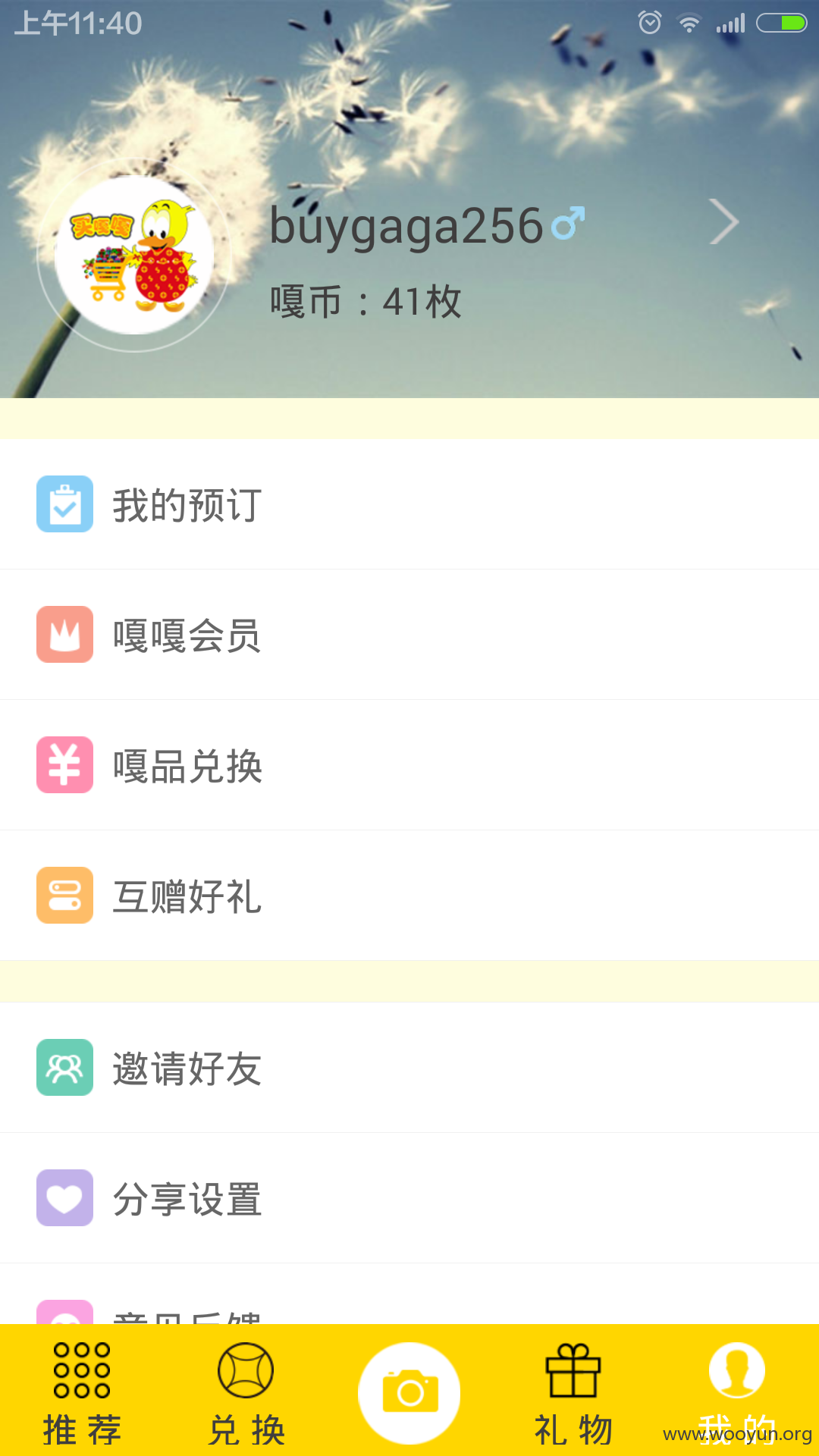The image size is (819, 1456).
Task: Open 嘎品兑换 redemption
Action: point(409,765)
